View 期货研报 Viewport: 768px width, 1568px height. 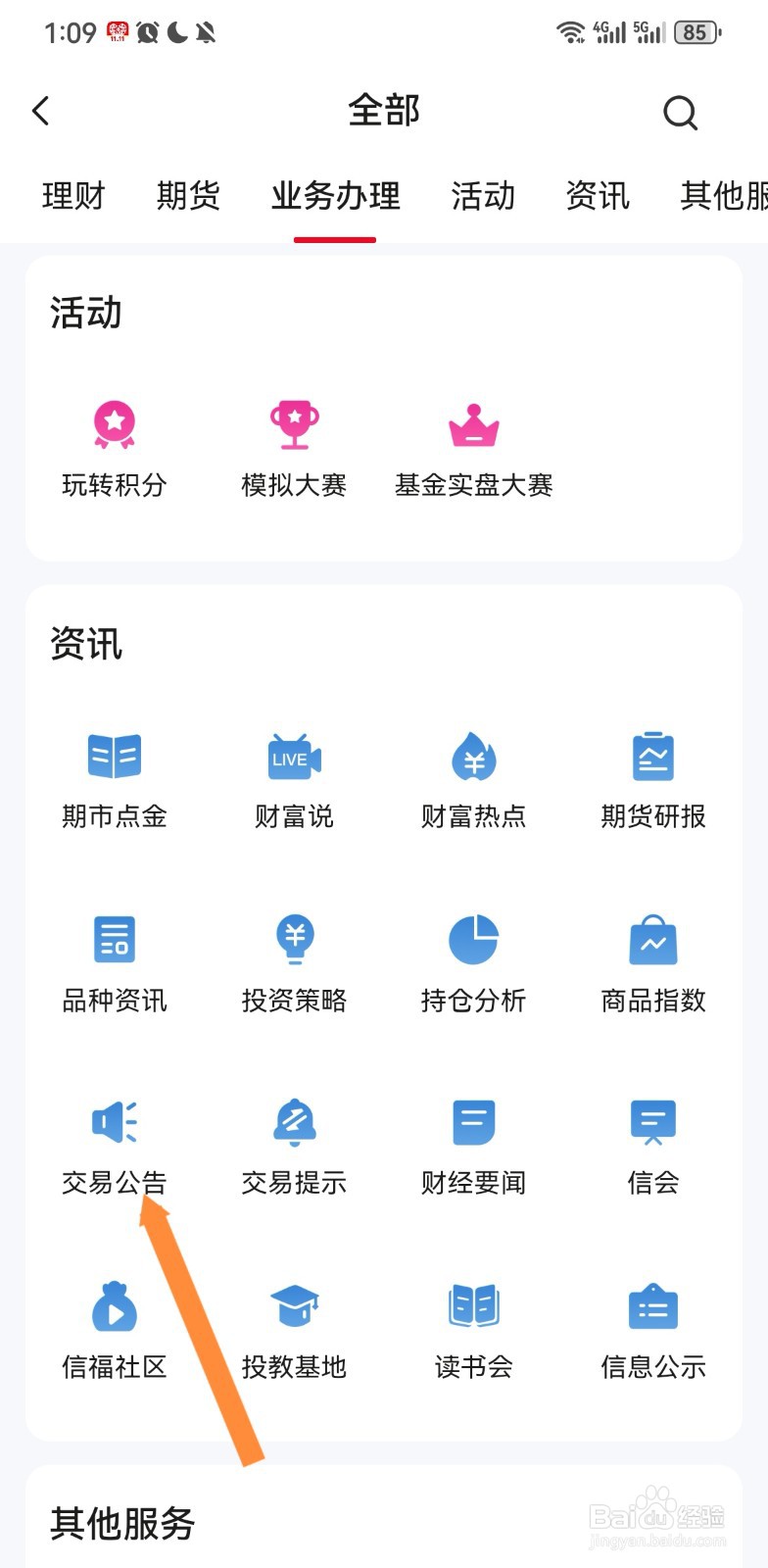click(x=653, y=777)
